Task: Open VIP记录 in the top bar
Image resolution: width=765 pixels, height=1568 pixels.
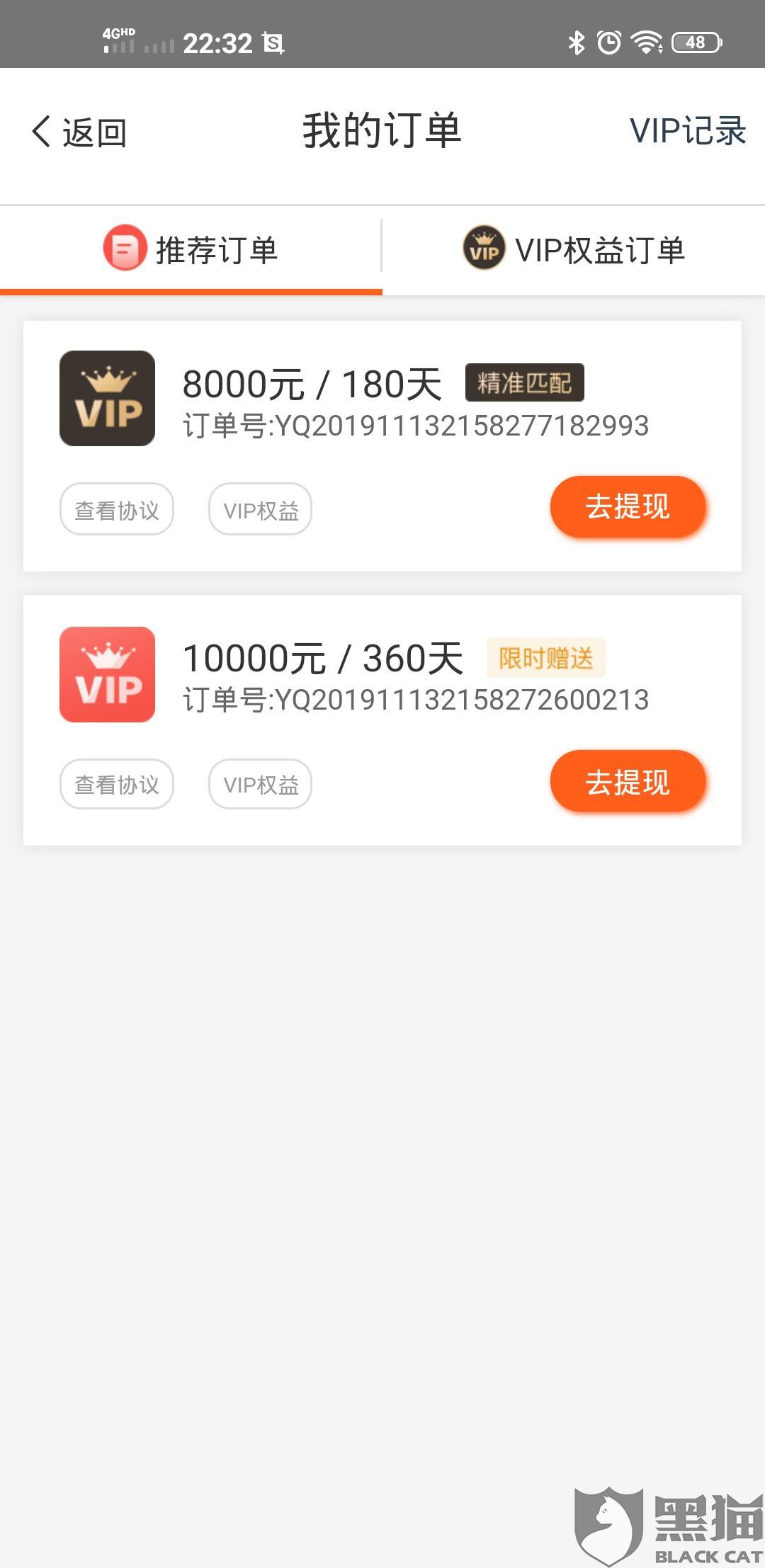Action: 687,131
